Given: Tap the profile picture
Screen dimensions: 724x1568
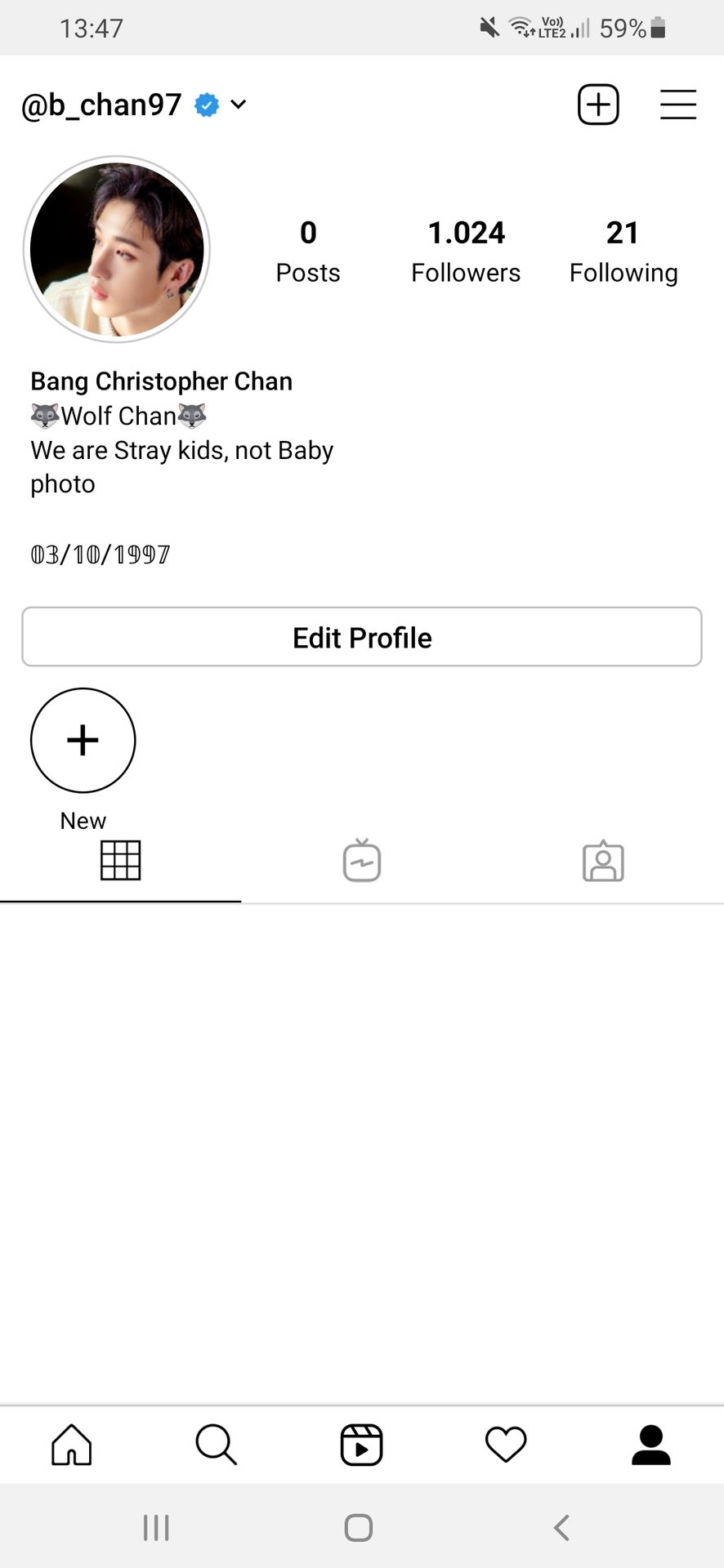Looking at the screenshot, I should point(117,249).
